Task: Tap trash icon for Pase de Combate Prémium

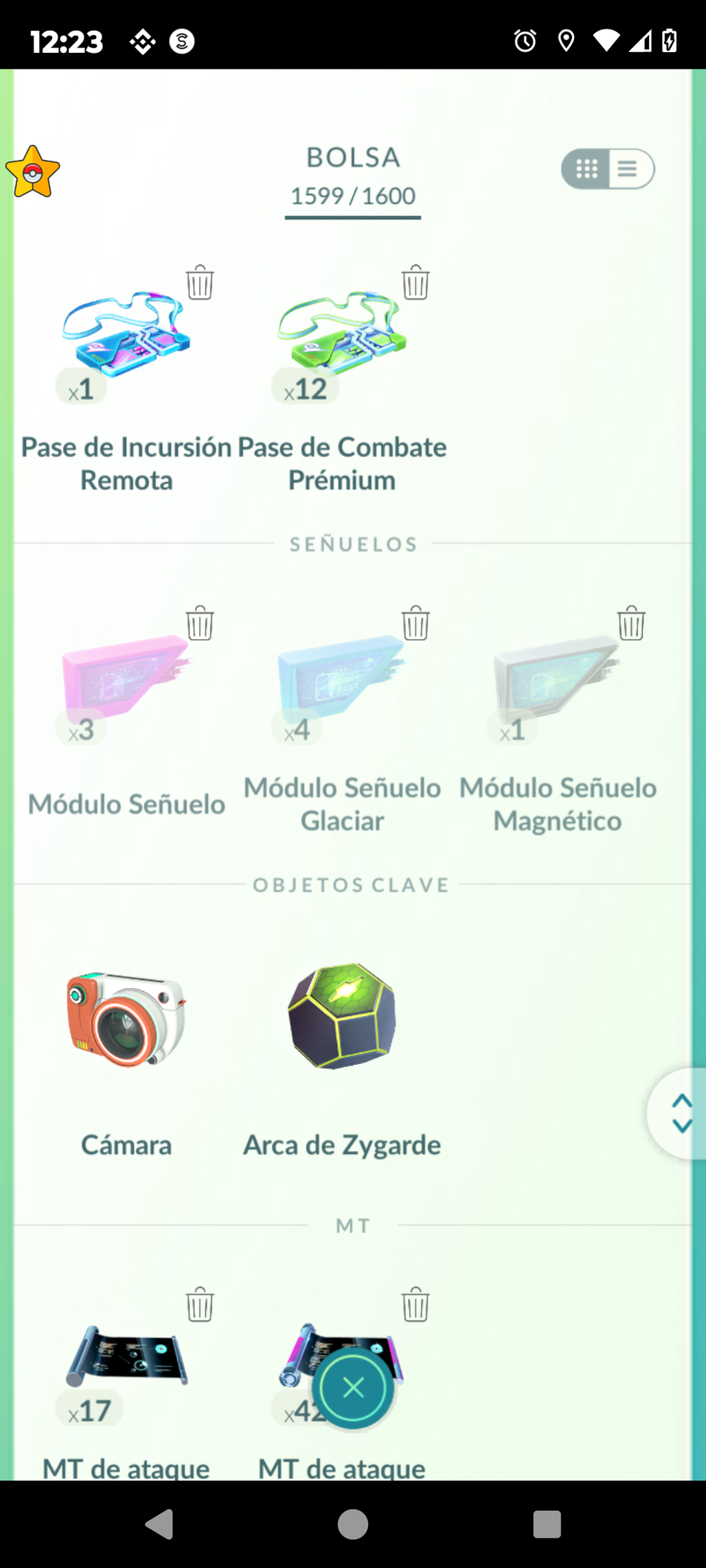Action: click(x=415, y=282)
